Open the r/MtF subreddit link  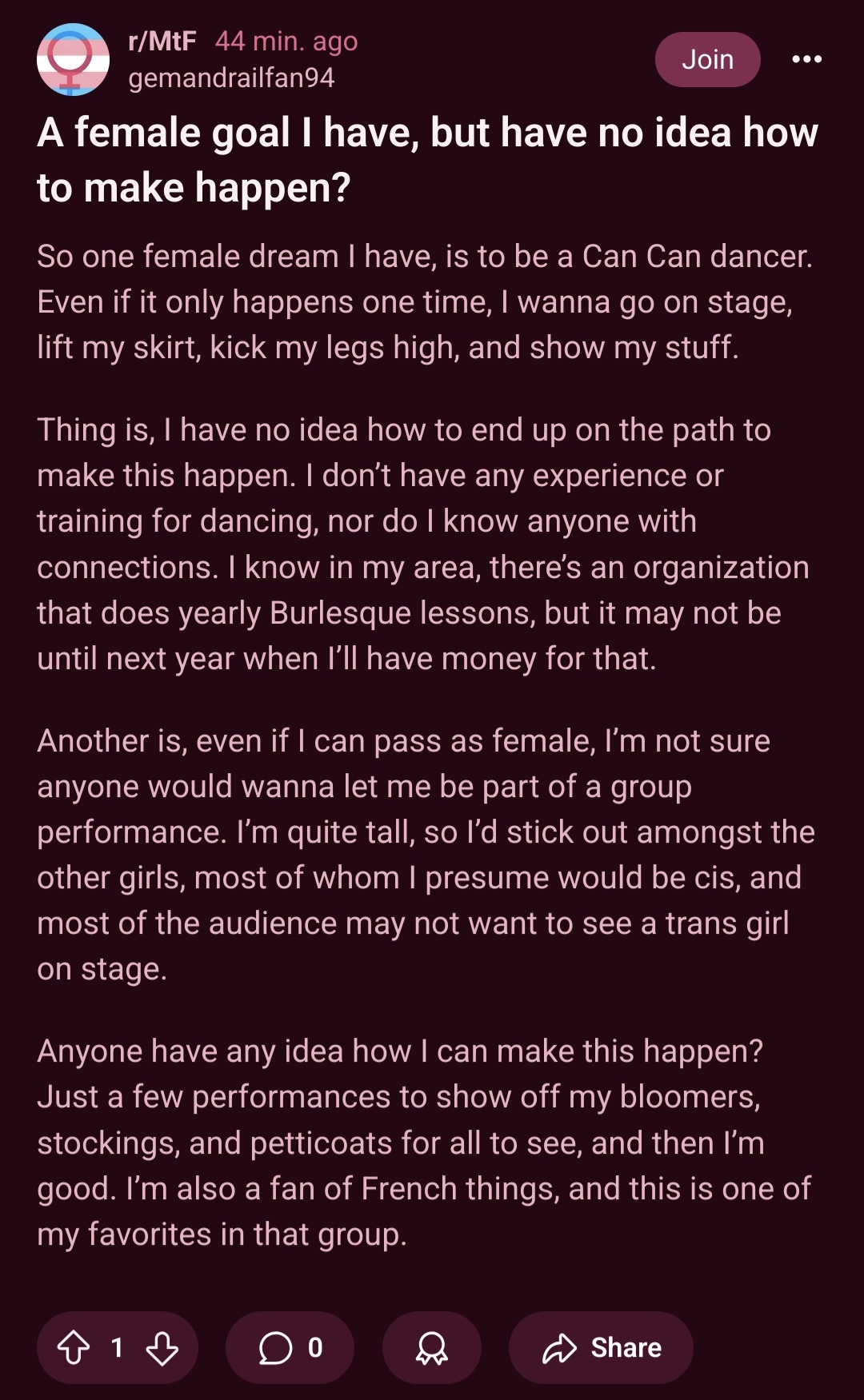click(x=162, y=41)
